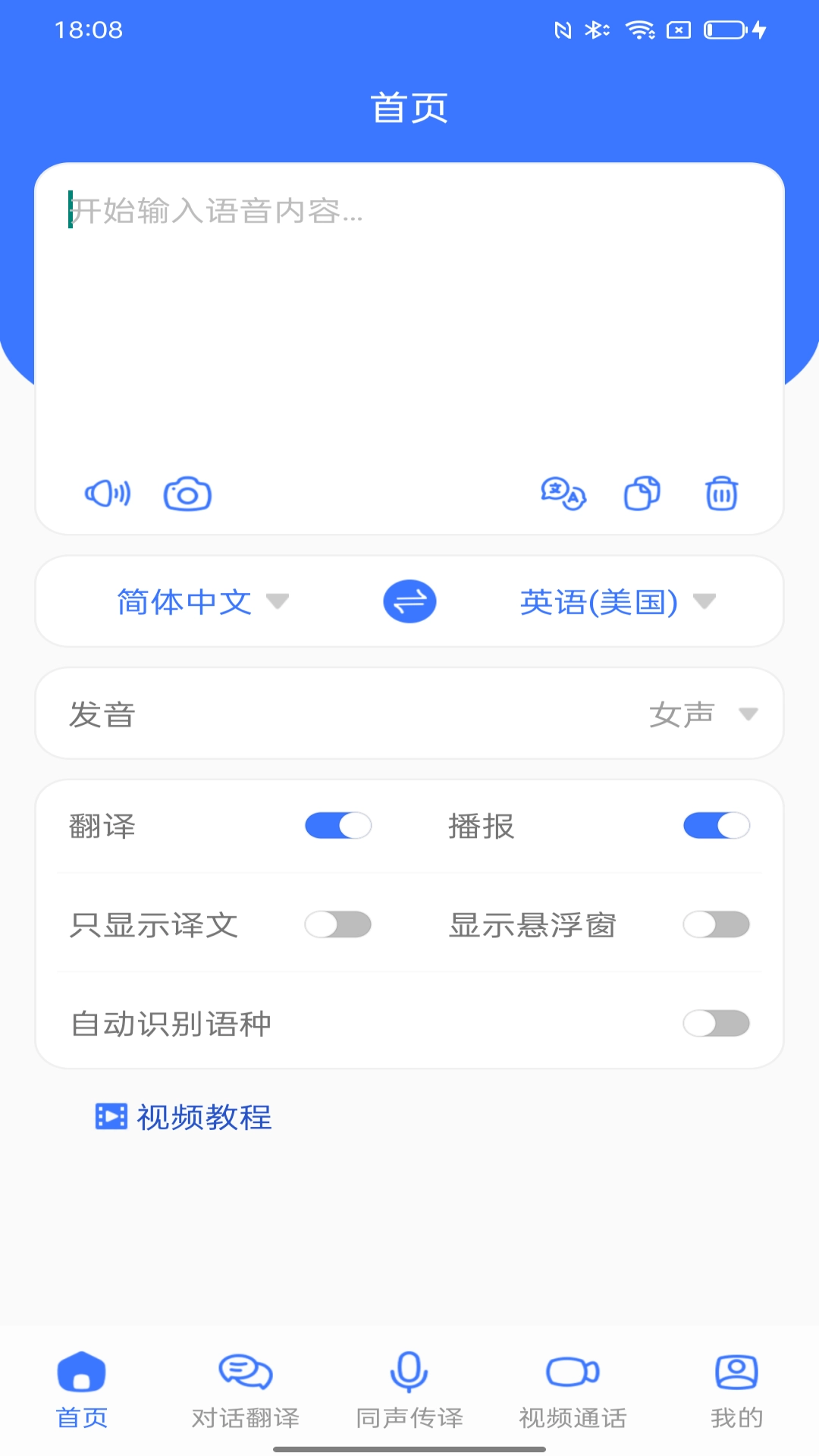
Task: Copy the text with the copy icon
Action: coord(642,494)
